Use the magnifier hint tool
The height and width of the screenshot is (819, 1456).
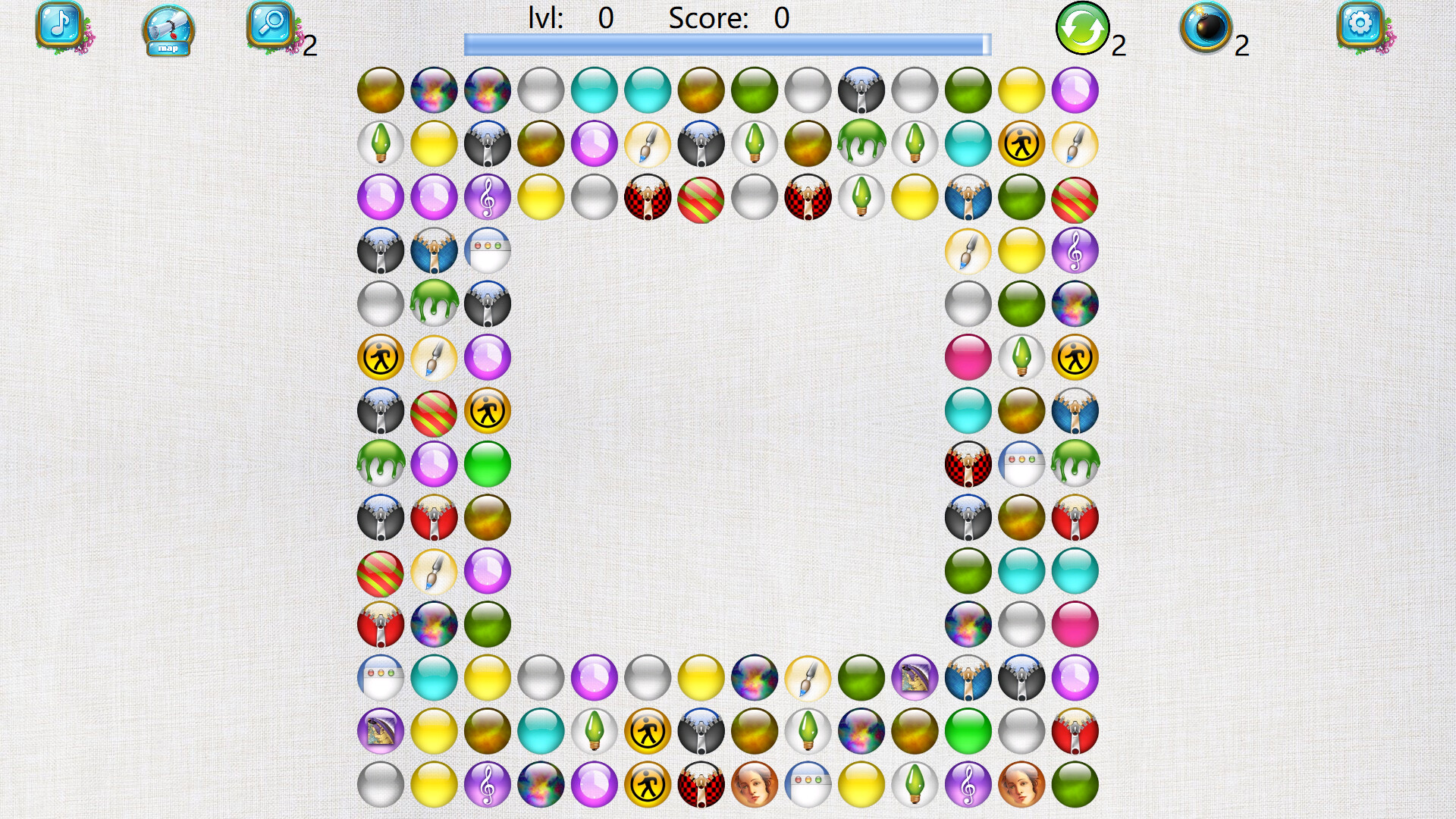pos(270,25)
